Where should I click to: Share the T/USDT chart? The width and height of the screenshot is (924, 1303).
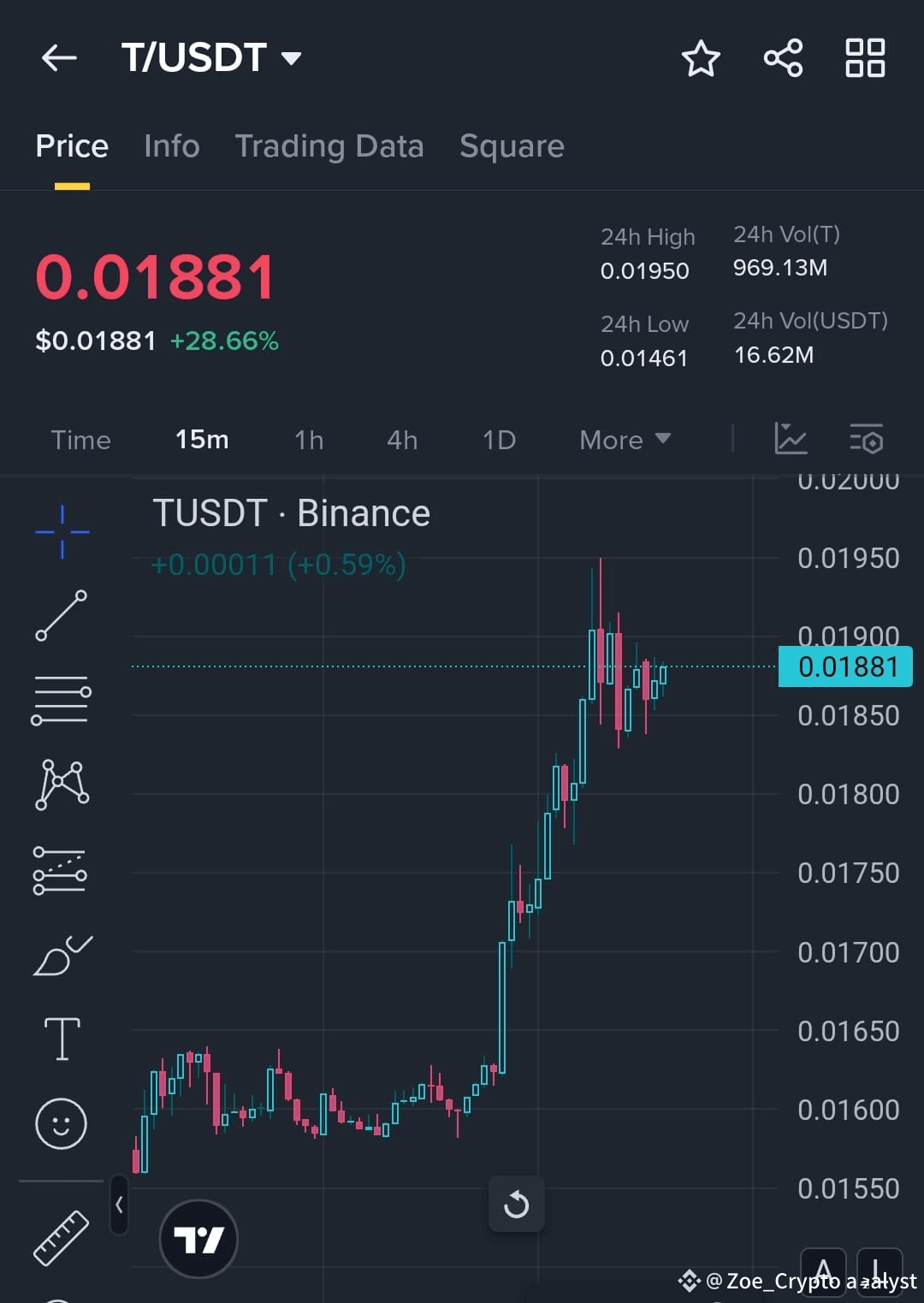tap(781, 57)
